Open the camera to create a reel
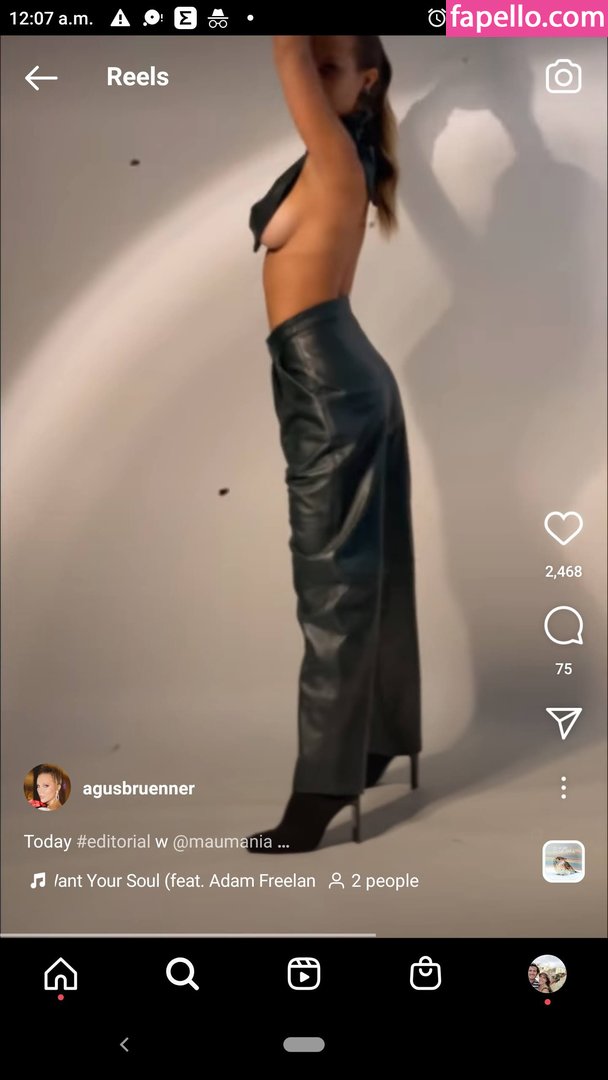 coord(563,76)
